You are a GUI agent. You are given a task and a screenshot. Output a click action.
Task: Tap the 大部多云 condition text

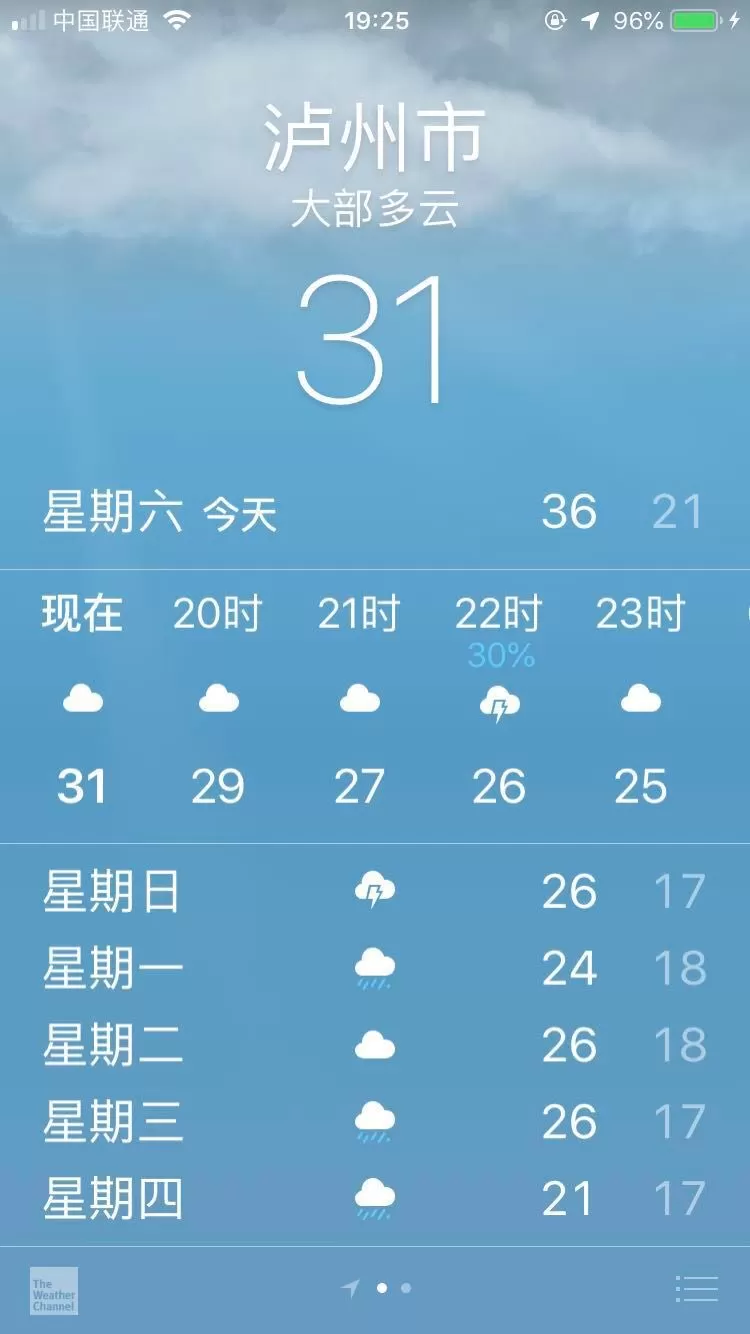[x=374, y=210]
